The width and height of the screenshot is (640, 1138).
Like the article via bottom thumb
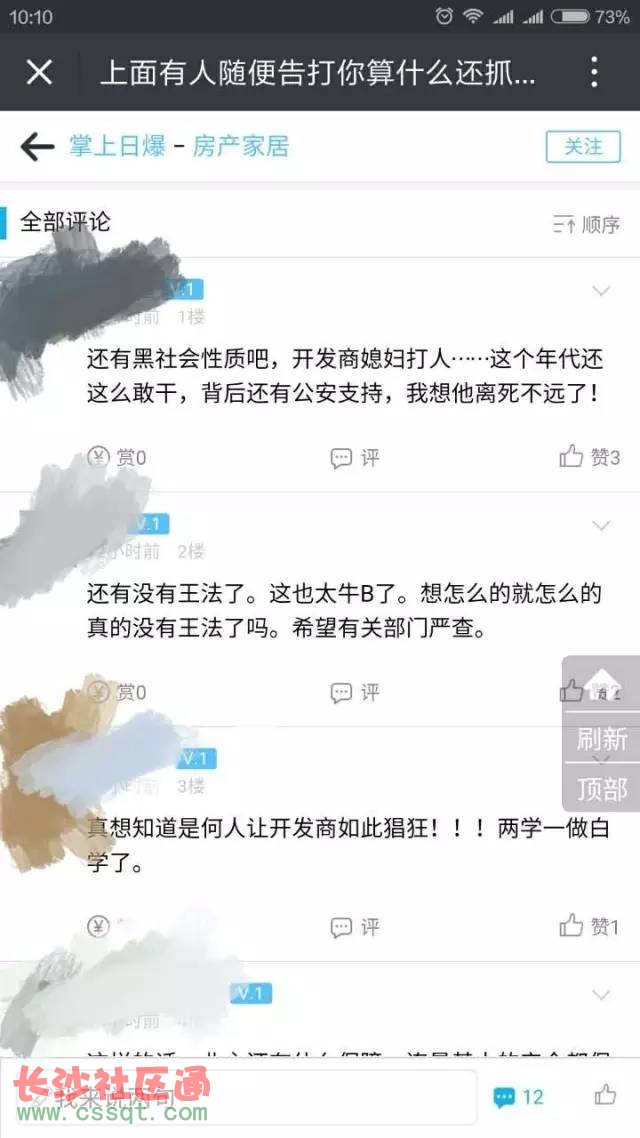[605, 1095]
